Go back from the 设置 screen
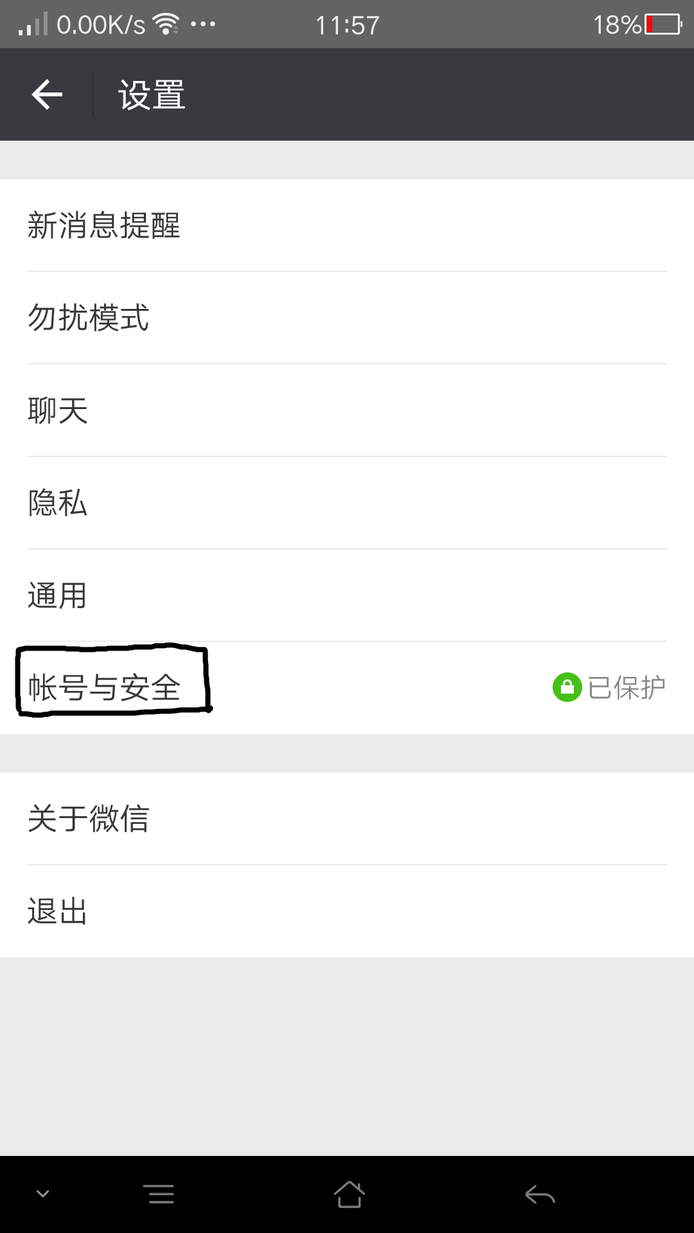 click(47, 95)
